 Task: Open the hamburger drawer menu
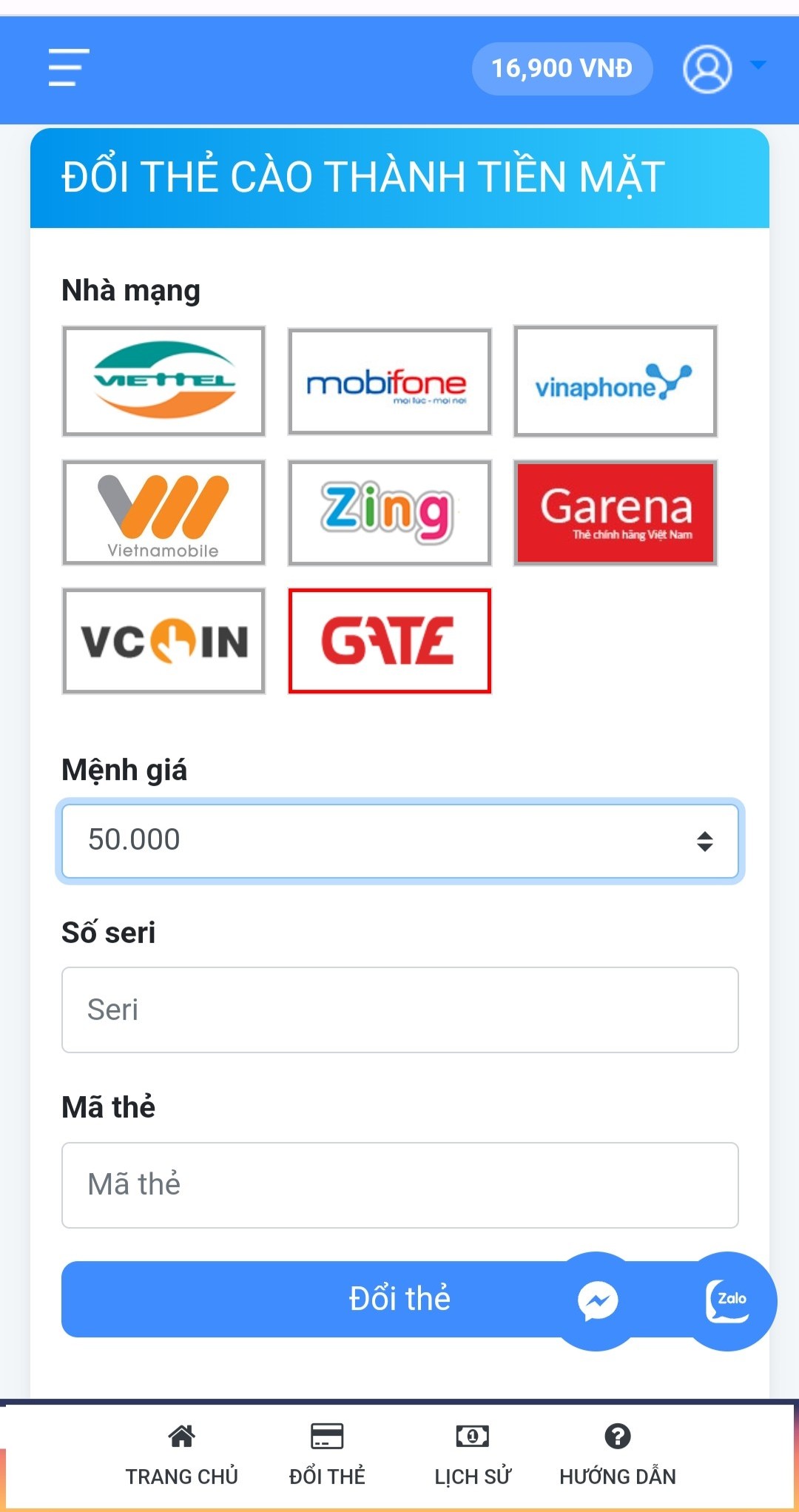coord(69,67)
